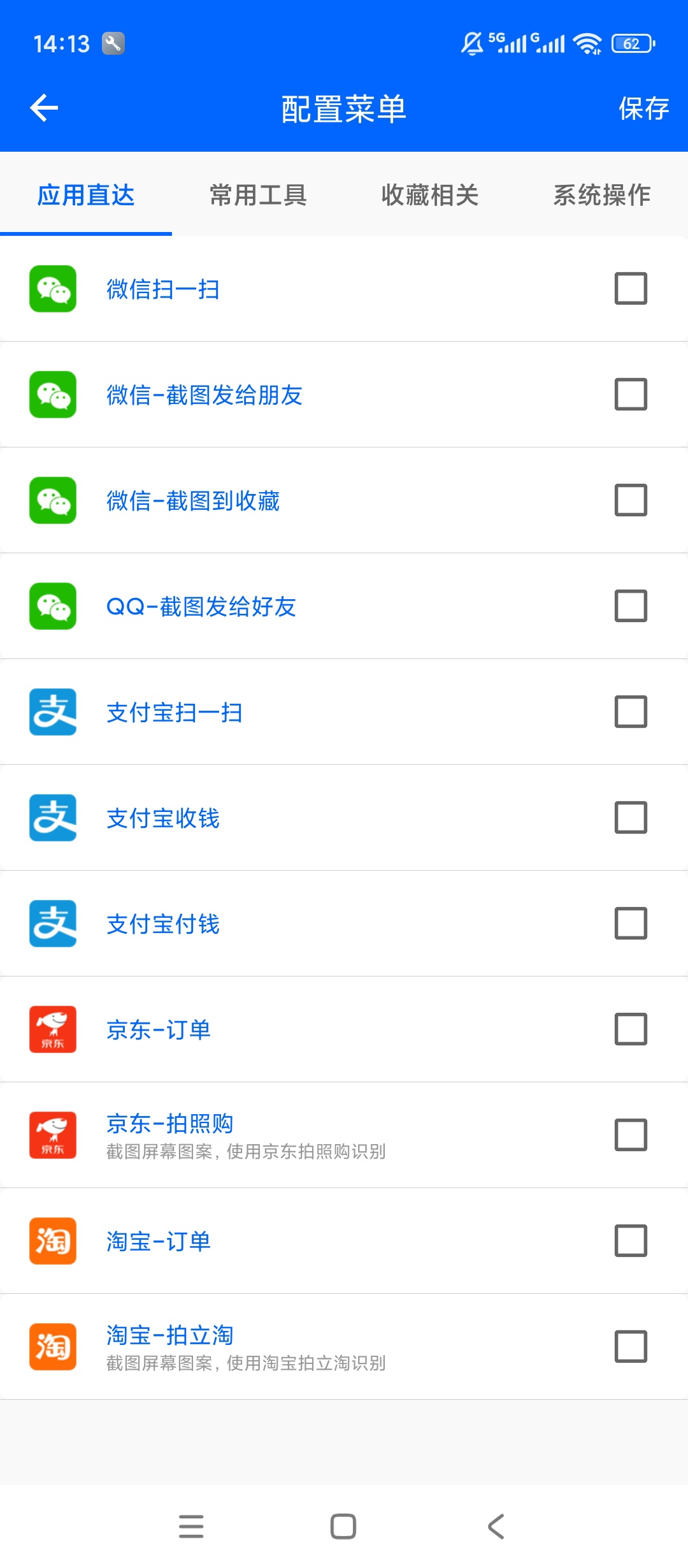Check the box for 微信扫一扫
Viewport: 688px width, 1568px height.
(x=631, y=289)
